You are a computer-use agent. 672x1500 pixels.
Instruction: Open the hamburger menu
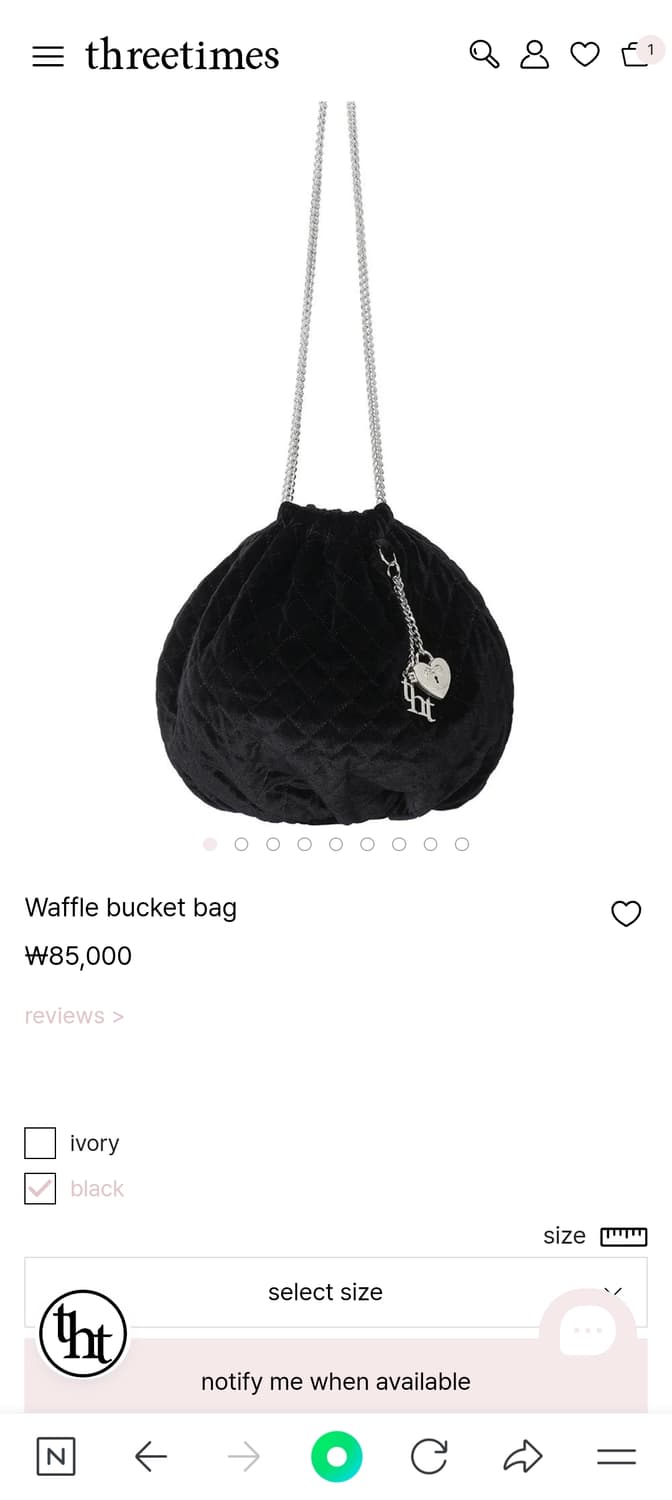(x=47, y=56)
